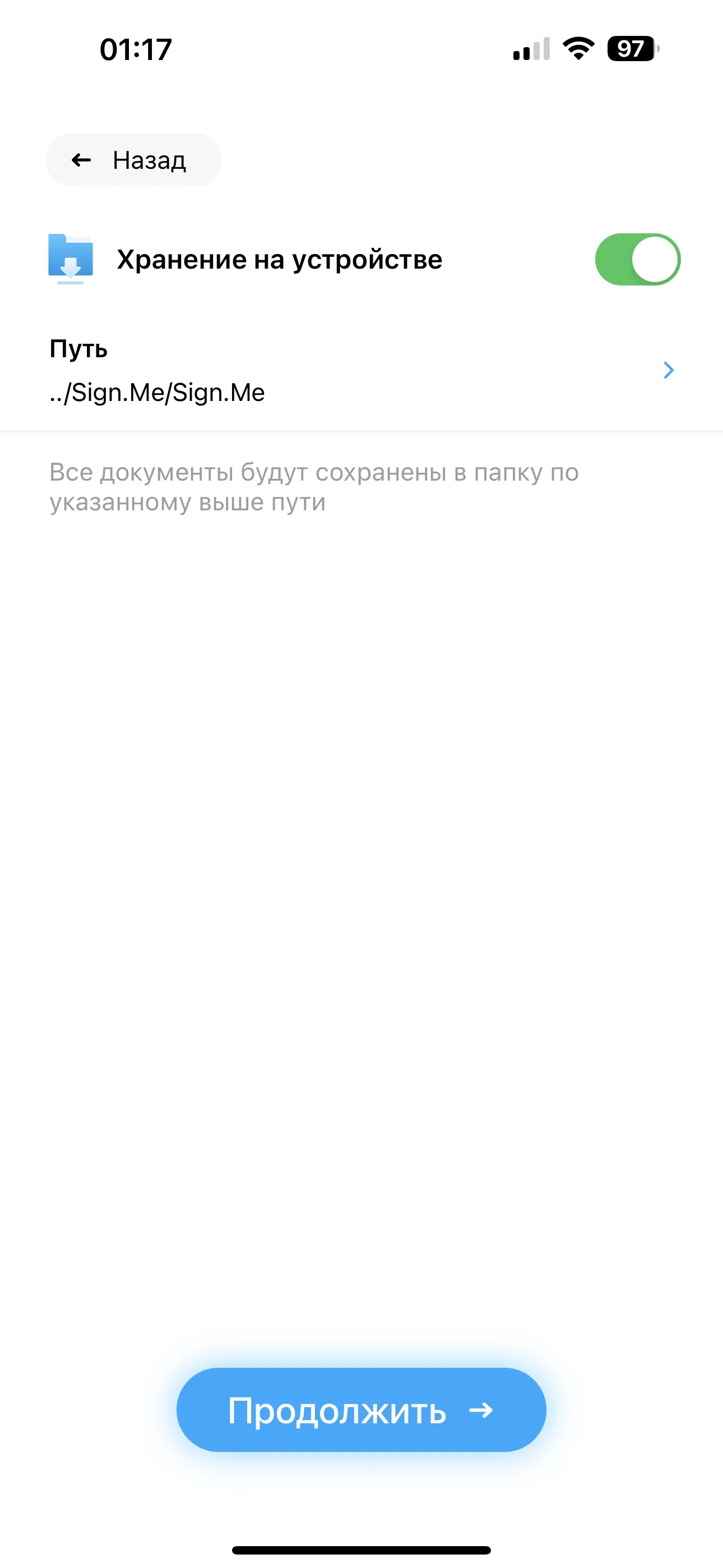Tap the Продолжить button
The image size is (723, 1568).
pyautogui.click(x=361, y=1410)
